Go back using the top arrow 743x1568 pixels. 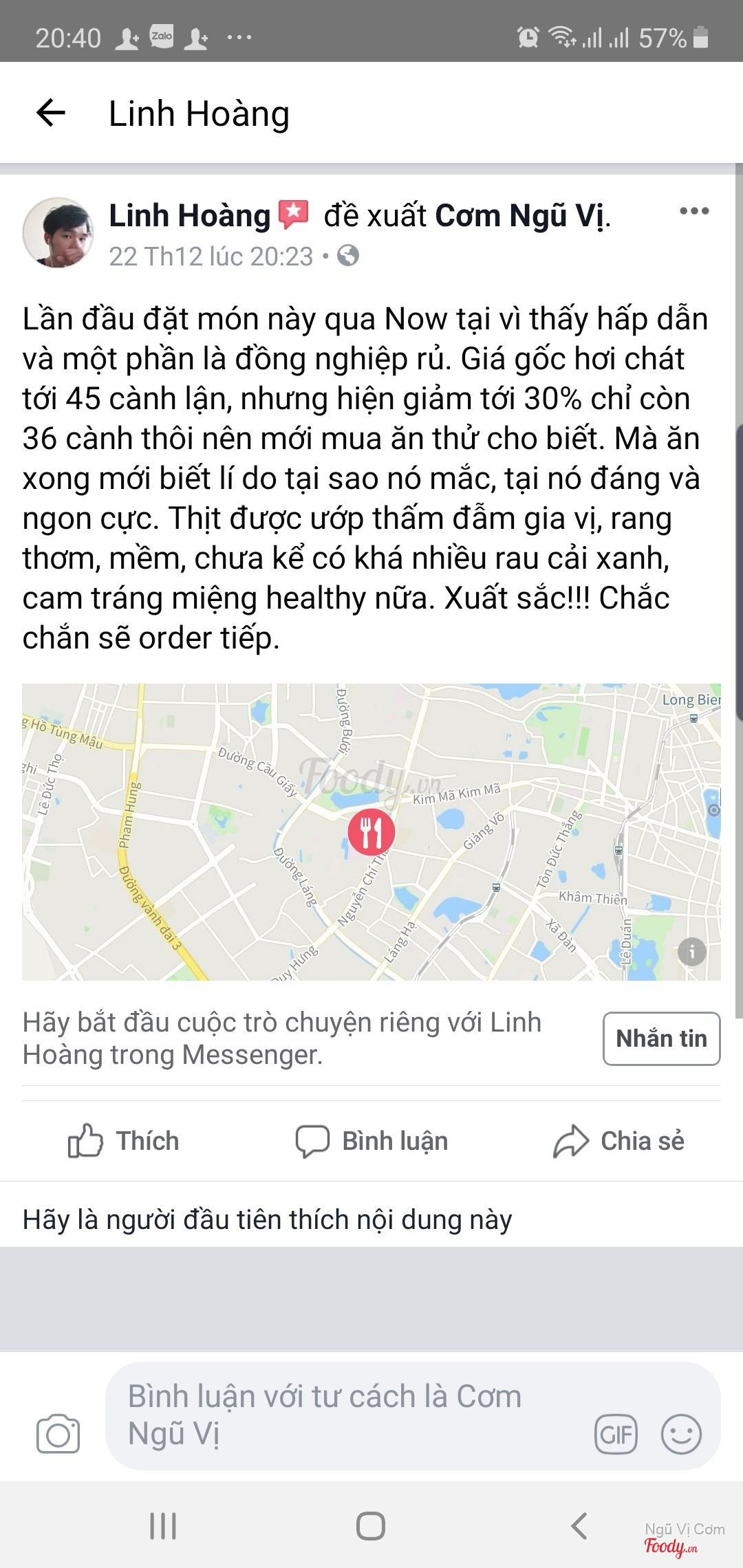pos(51,113)
